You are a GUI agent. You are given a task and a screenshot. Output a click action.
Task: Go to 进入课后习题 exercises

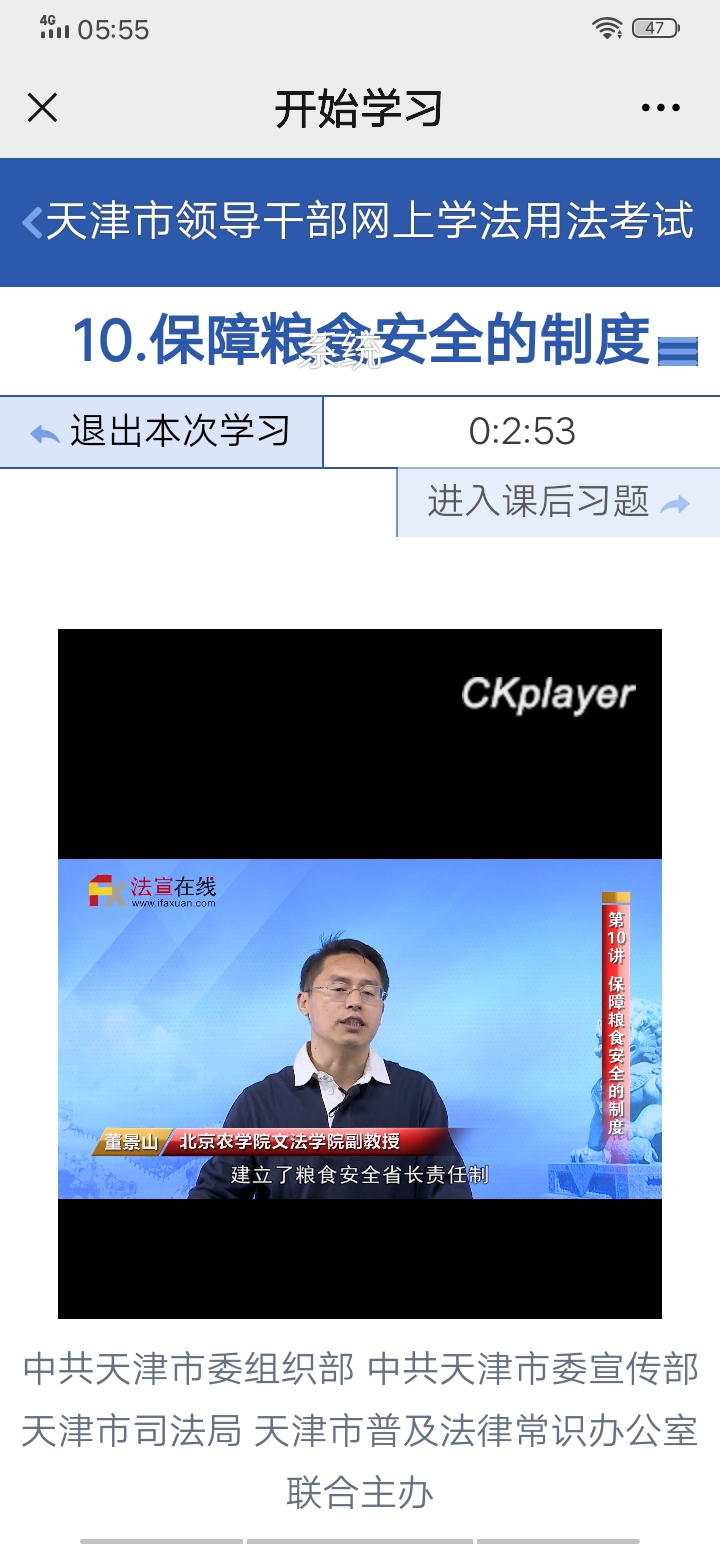tap(558, 502)
